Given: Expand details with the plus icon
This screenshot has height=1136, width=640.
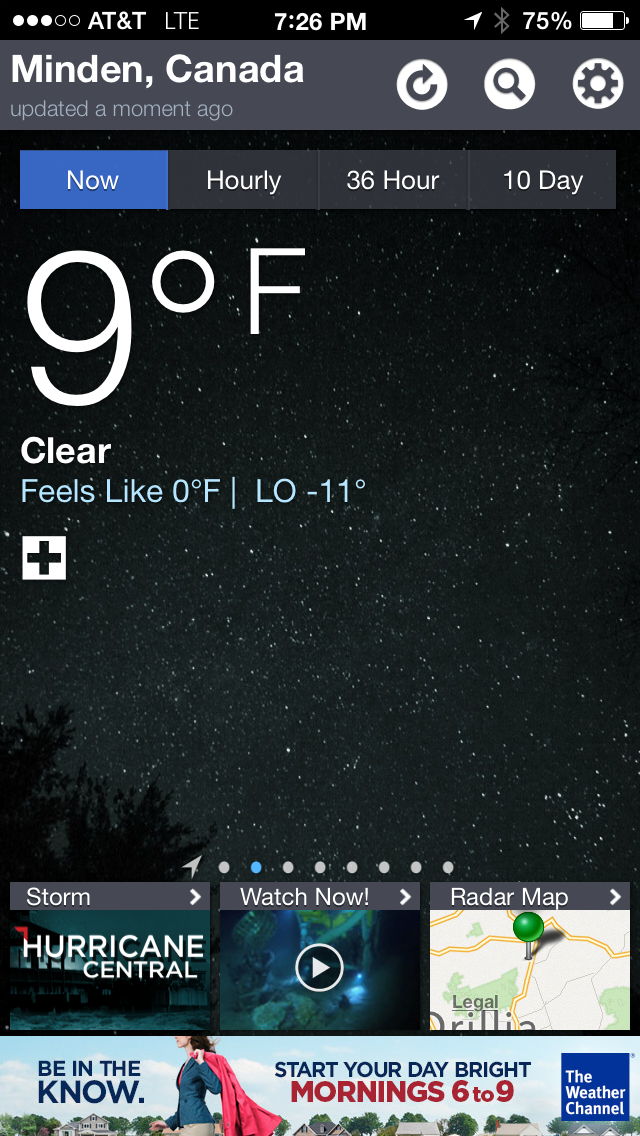Looking at the screenshot, I should tap(44, 558).
